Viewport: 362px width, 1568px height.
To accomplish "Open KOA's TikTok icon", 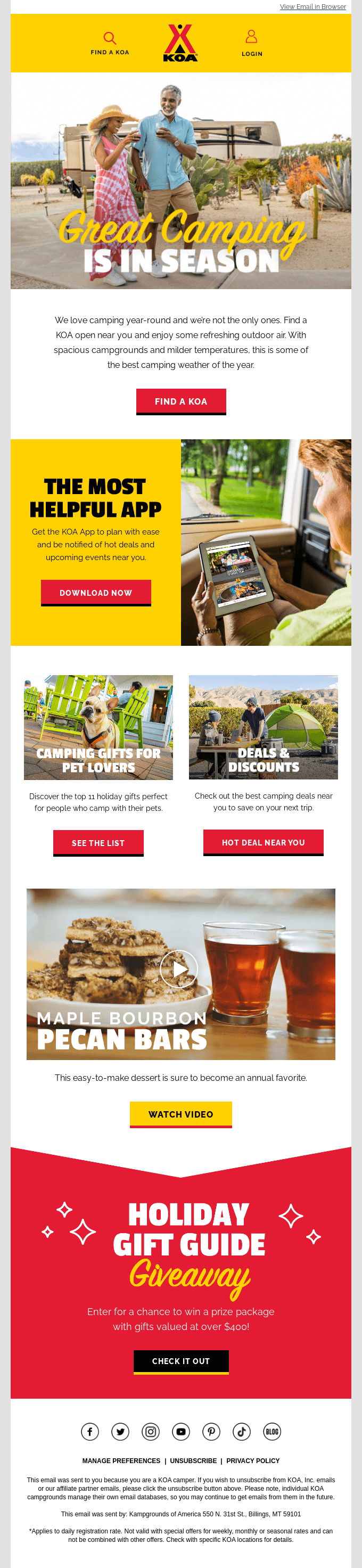I will point(242,1432).
